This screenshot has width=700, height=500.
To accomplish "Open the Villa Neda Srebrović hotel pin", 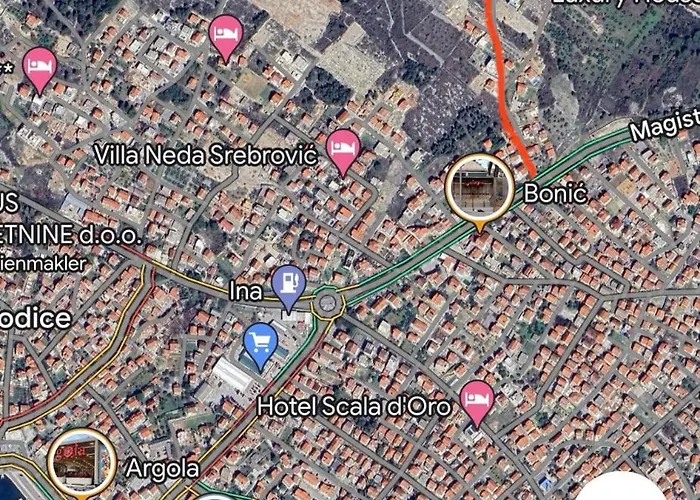I will [343, 148].
